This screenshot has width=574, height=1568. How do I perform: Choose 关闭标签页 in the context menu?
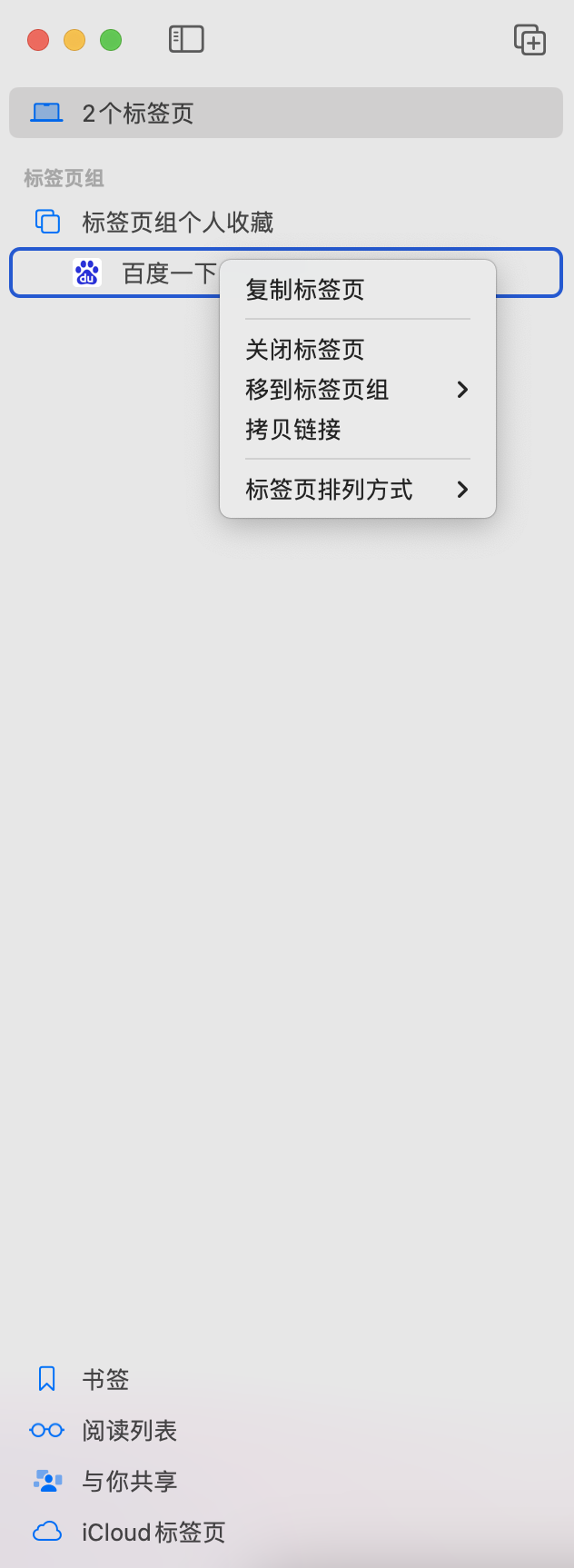(305, 350)
